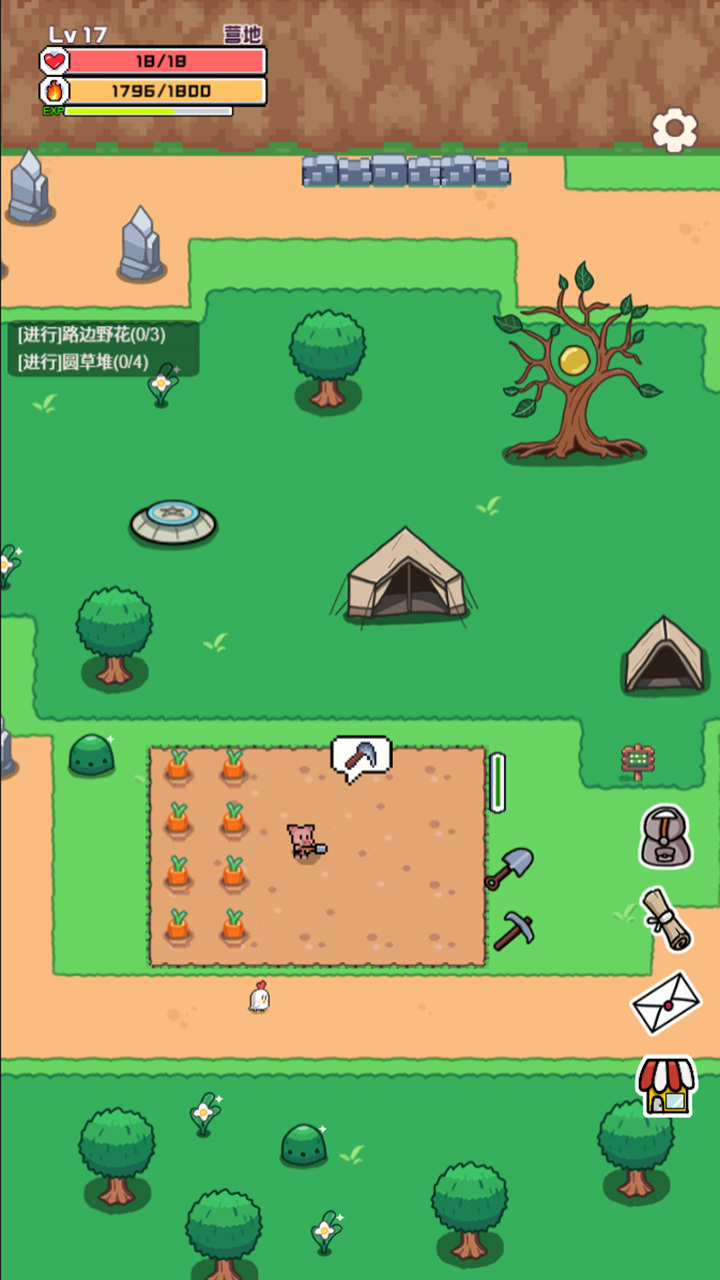720x1280 pixels.
Task: Open the quest tracker panel
Action: (100, 348)
